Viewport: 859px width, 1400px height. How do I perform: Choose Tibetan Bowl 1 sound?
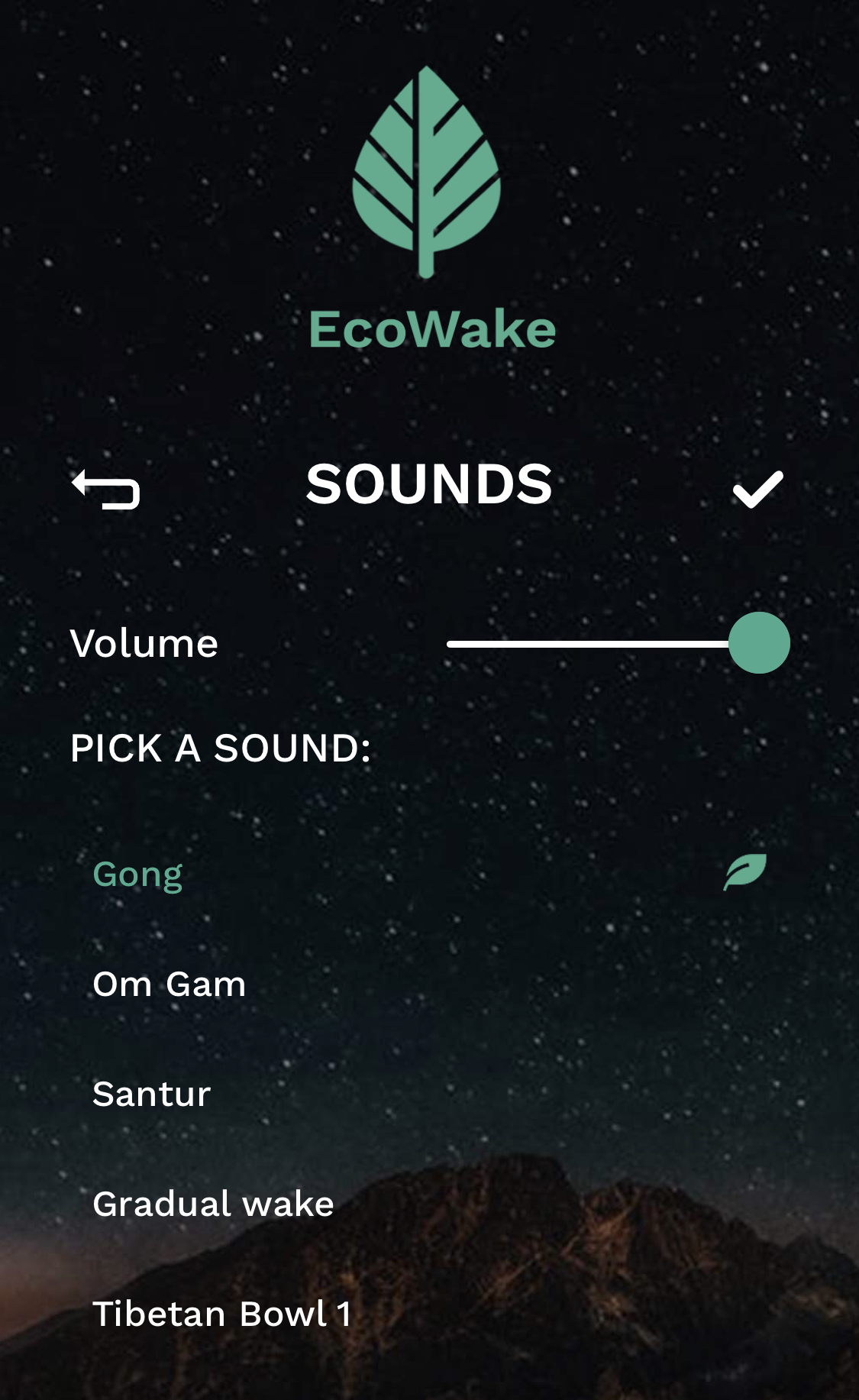pyautogui.click(x=429, y=1314)
